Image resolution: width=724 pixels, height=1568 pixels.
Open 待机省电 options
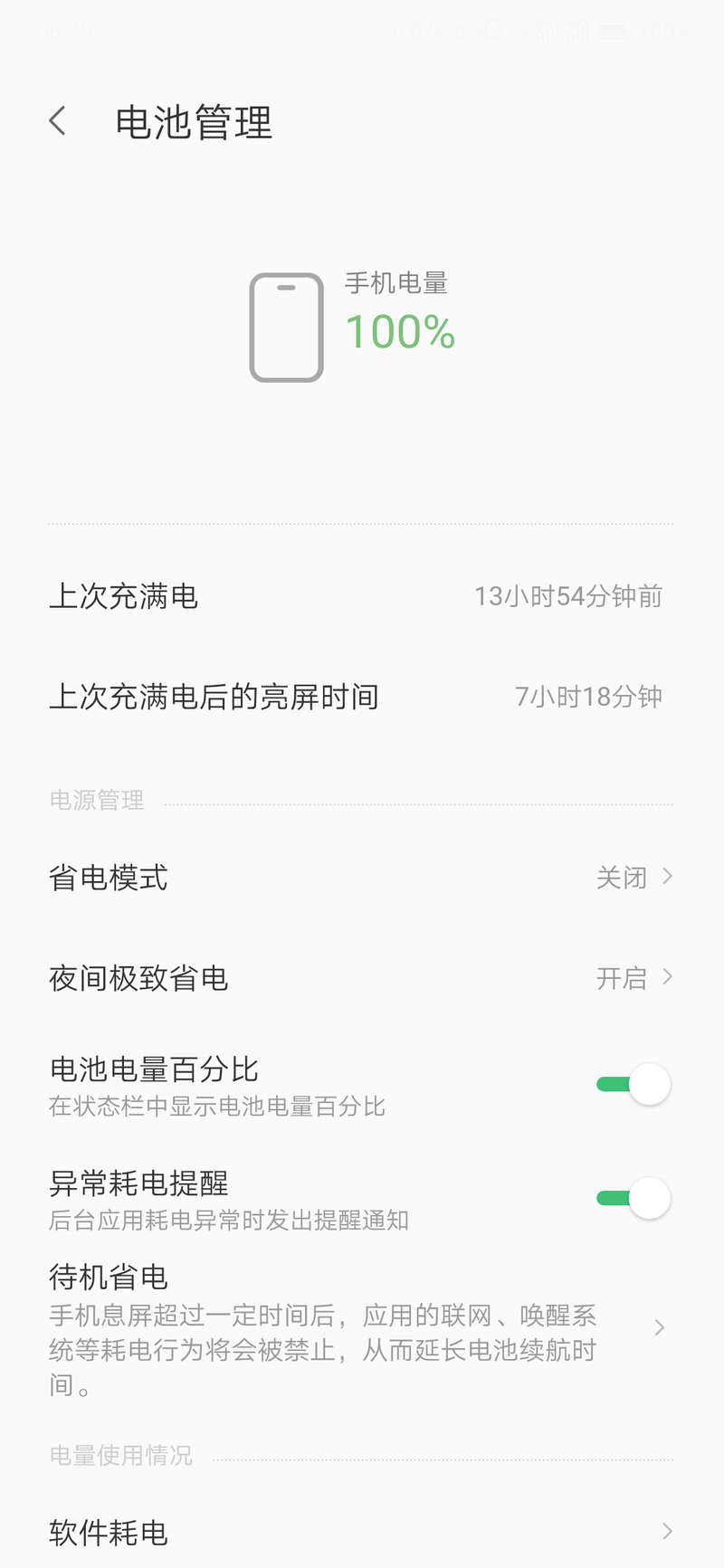(362, 1328)
